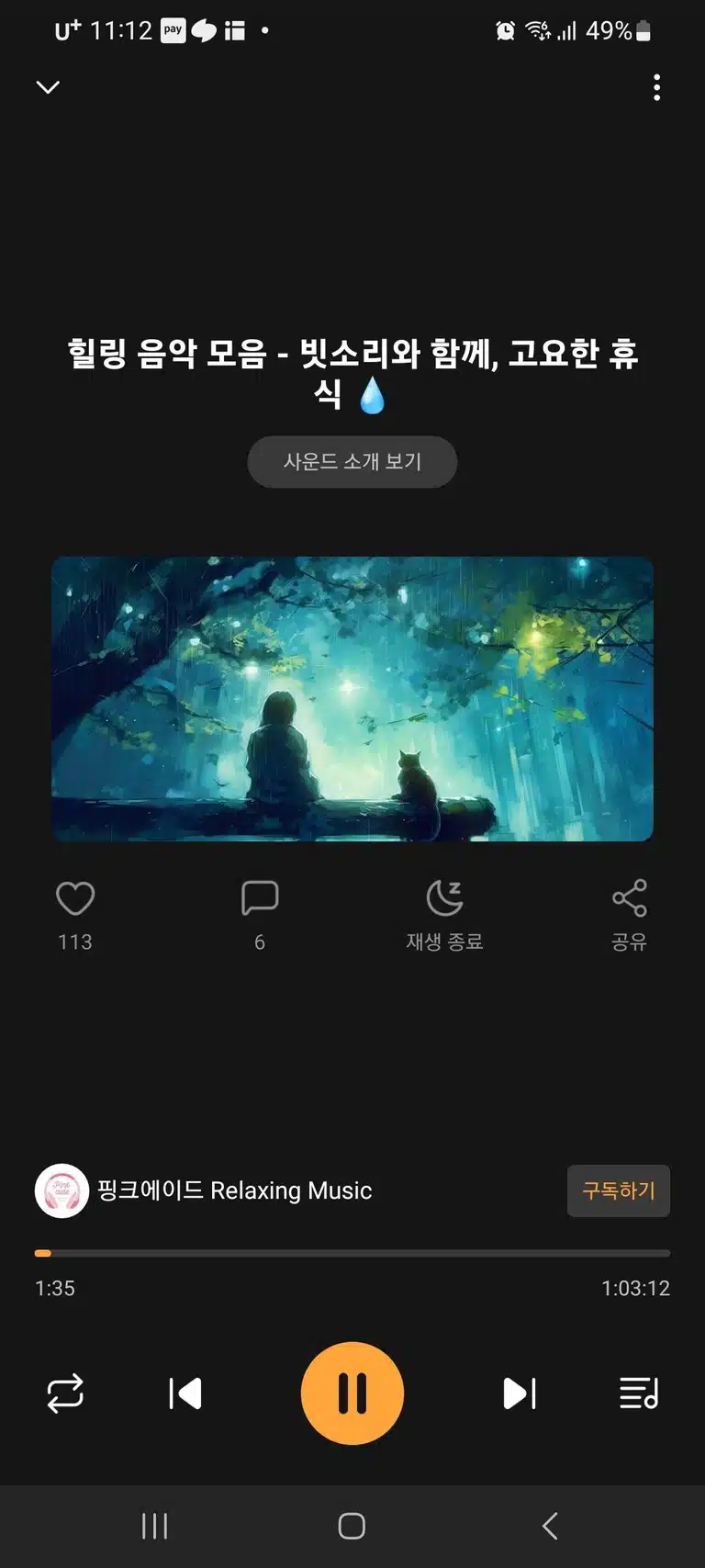705x1568 pixels.
Task: Open 핑크에이드 Relaxing Music channel
Action: (x=204, y=1190)
